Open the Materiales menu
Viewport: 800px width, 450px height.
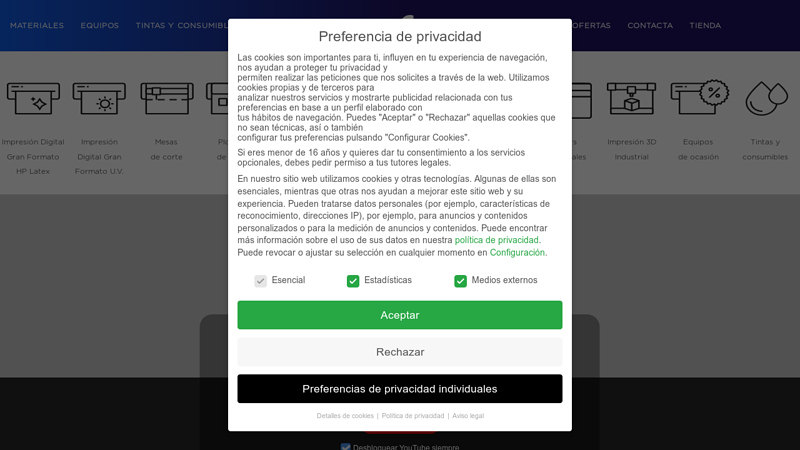[x=37, y=25]
